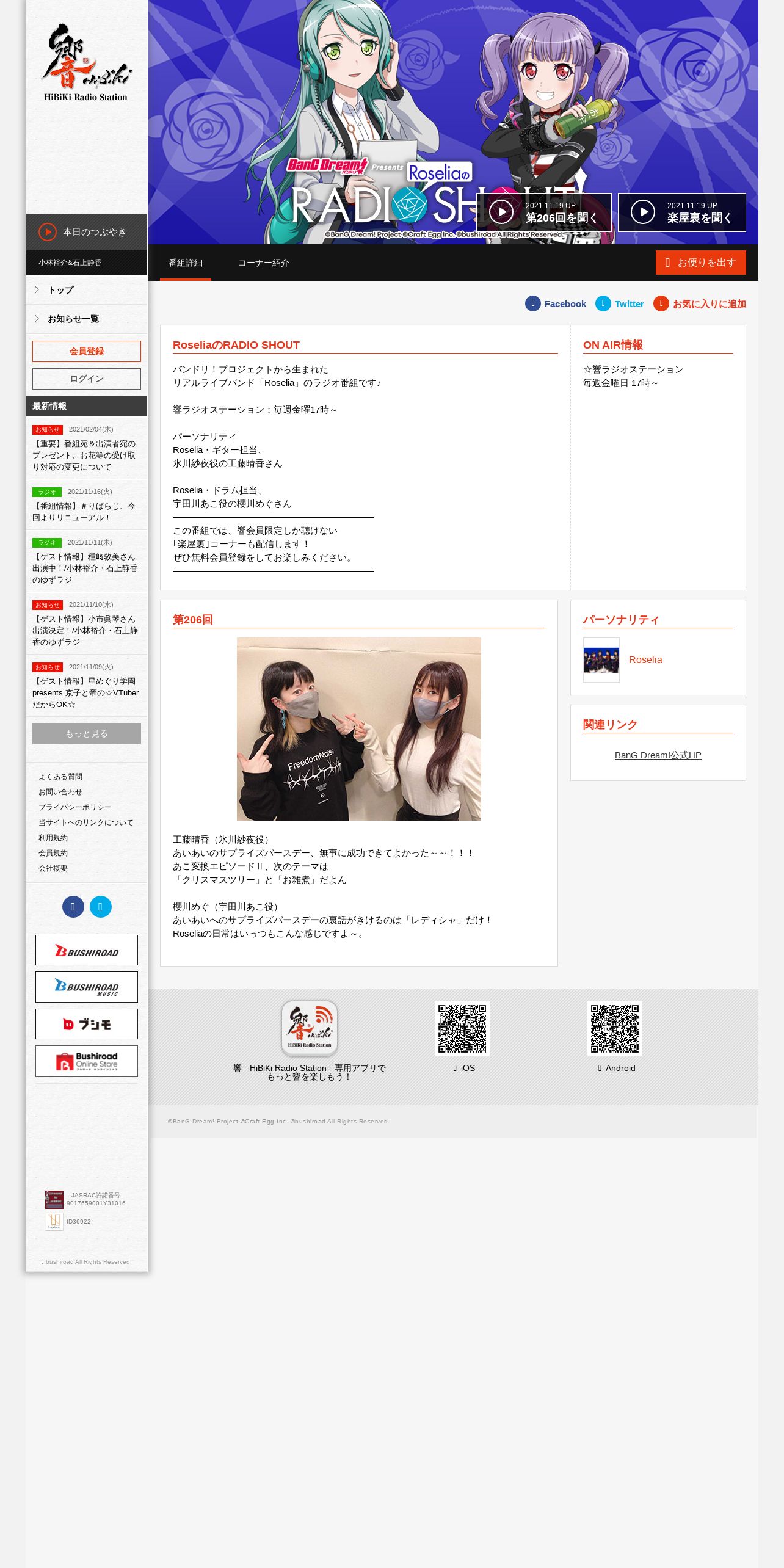Play episode 第206回を聞く
The height and width of the screenshot is (1568, 784).
pyautogui.click(x=543, y=212)
